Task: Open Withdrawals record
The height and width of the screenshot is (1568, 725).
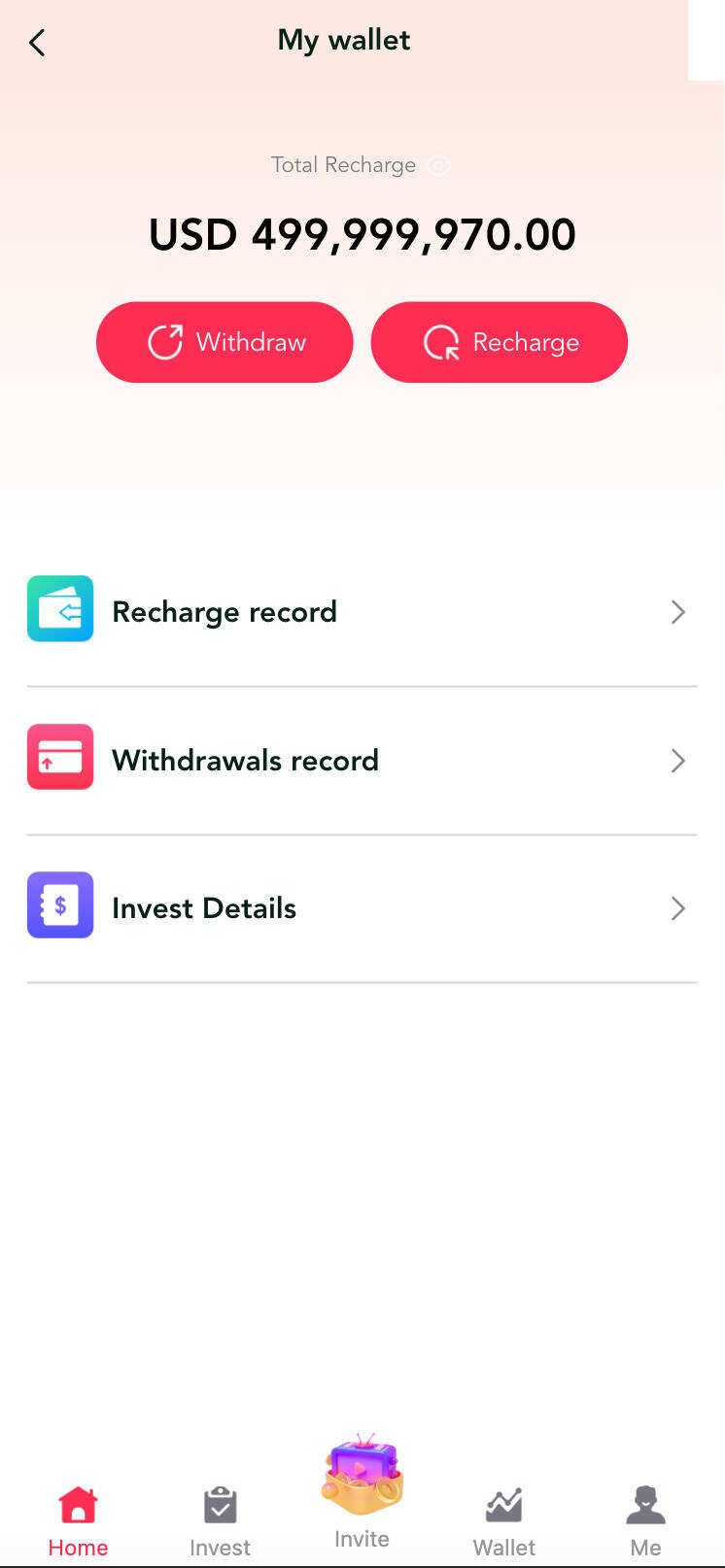Action: (362, 760)
